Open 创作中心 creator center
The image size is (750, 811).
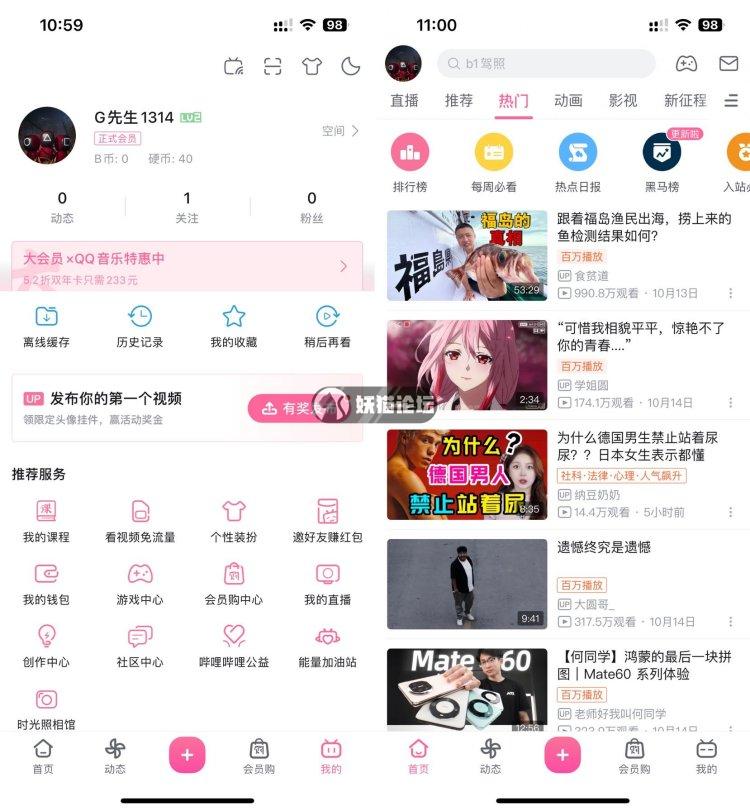pyautogui.click(x=46, y=646)
